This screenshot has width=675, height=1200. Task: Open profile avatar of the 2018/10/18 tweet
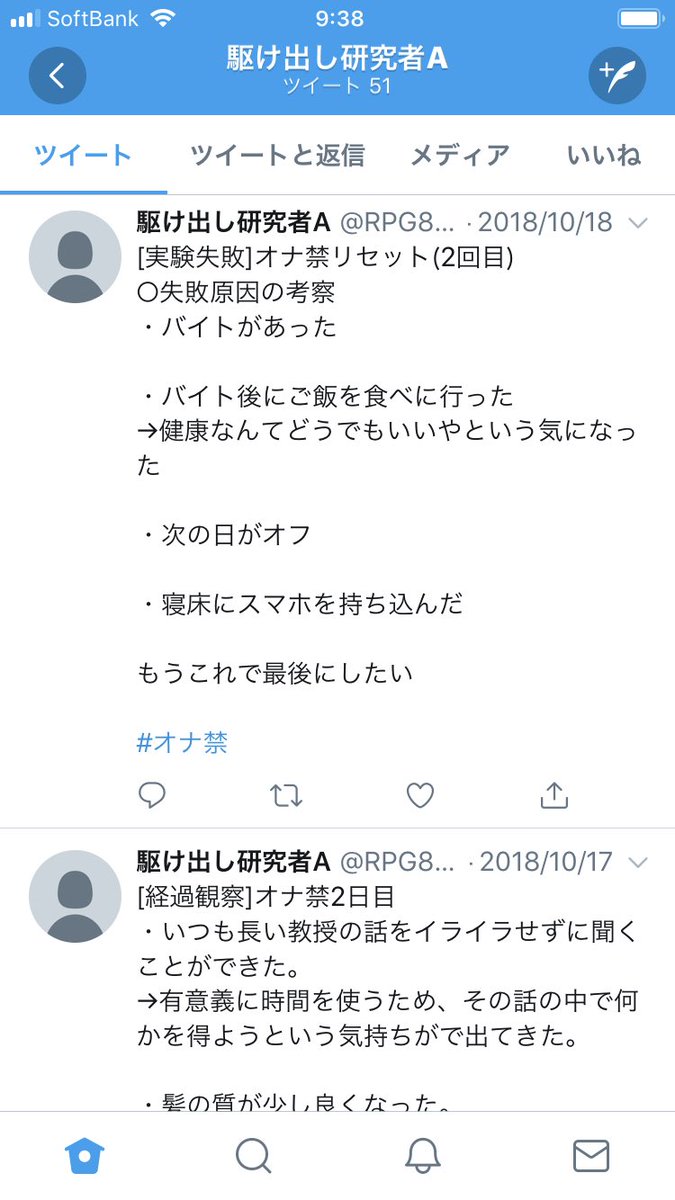point(75,257)
